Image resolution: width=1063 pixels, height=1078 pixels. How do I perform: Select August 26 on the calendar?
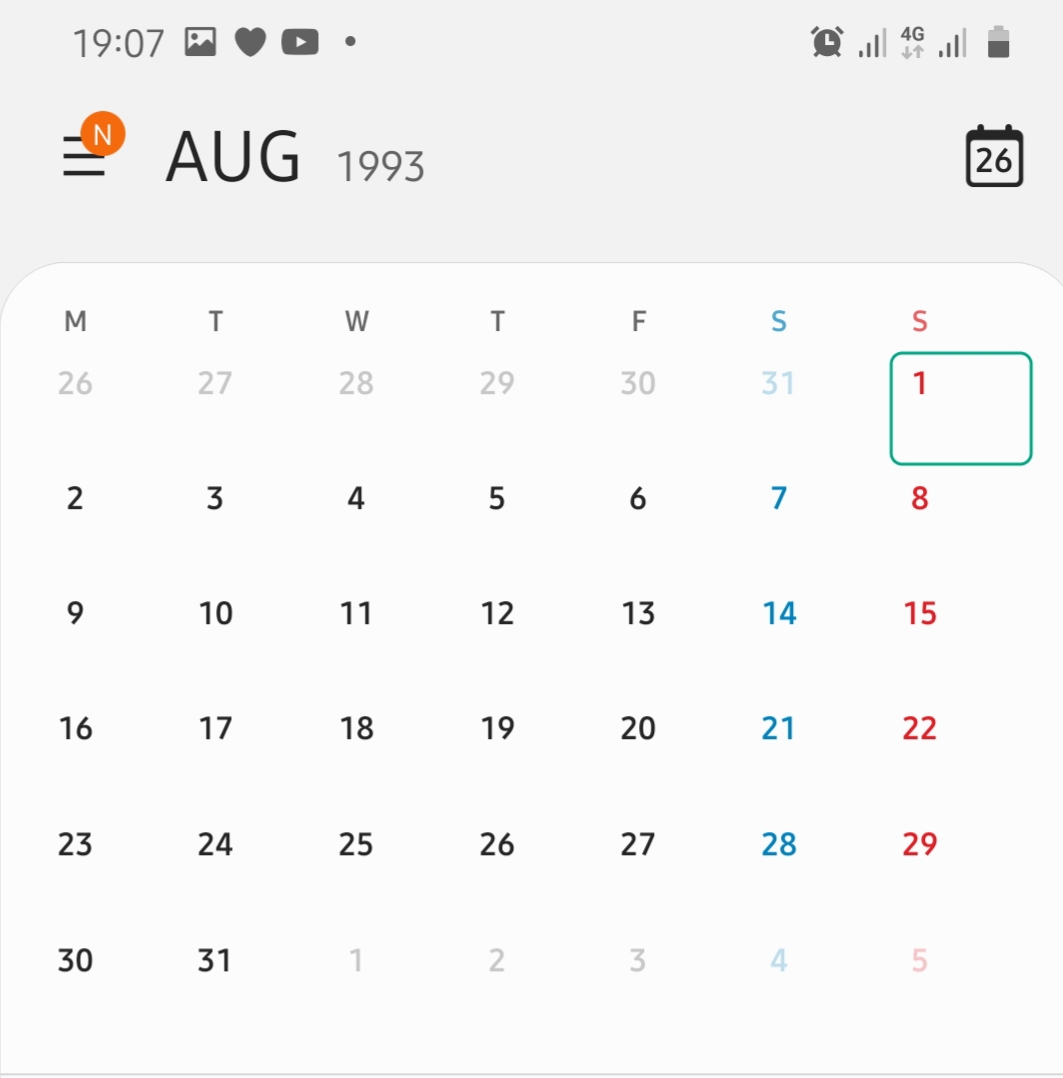(x=497, y=844)
